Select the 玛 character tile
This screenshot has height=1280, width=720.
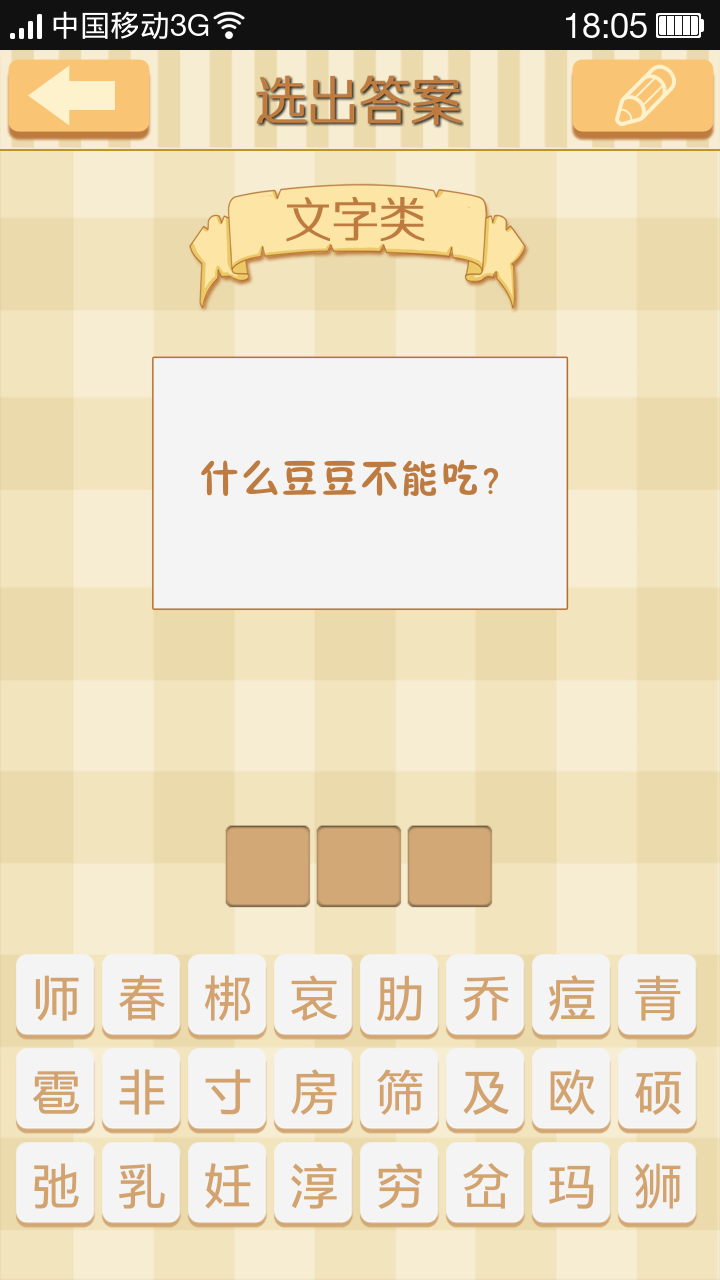point(571,1184)
